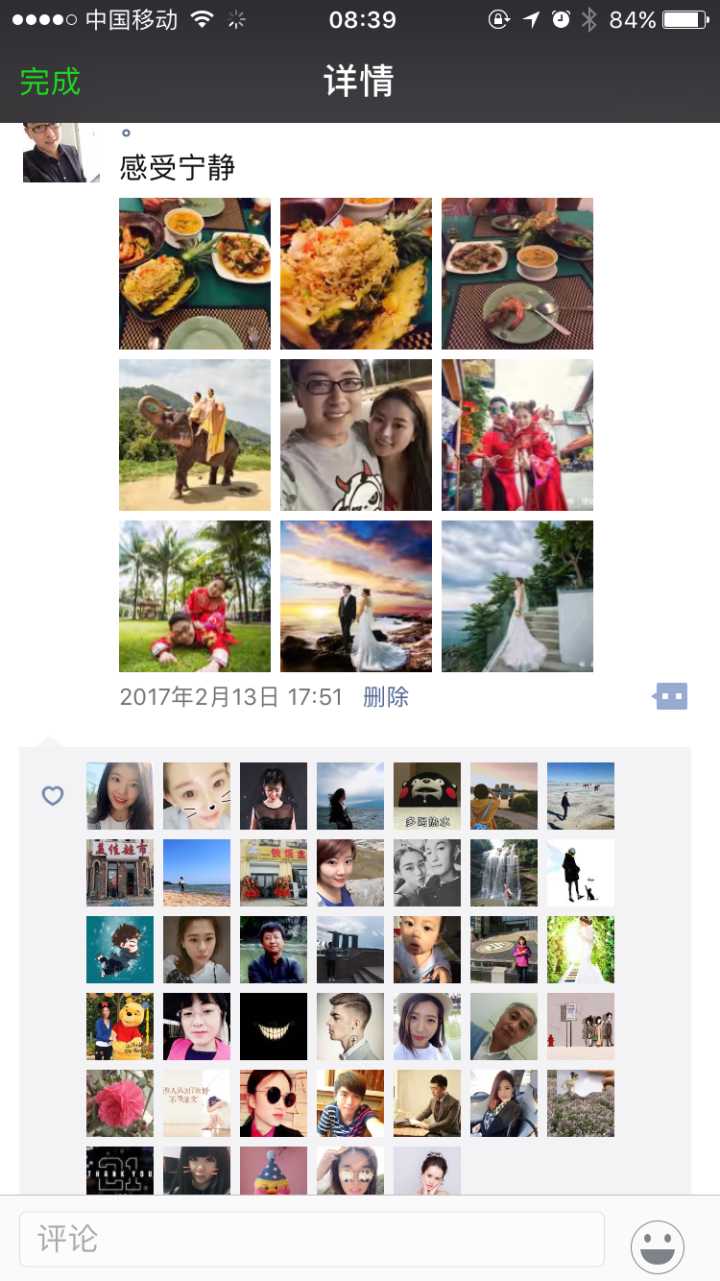This screenshot has width=720, height=1281.
Task: Open the glowing grin avatar's profile
Action: pyautogui.click(x=274, y=1026)
